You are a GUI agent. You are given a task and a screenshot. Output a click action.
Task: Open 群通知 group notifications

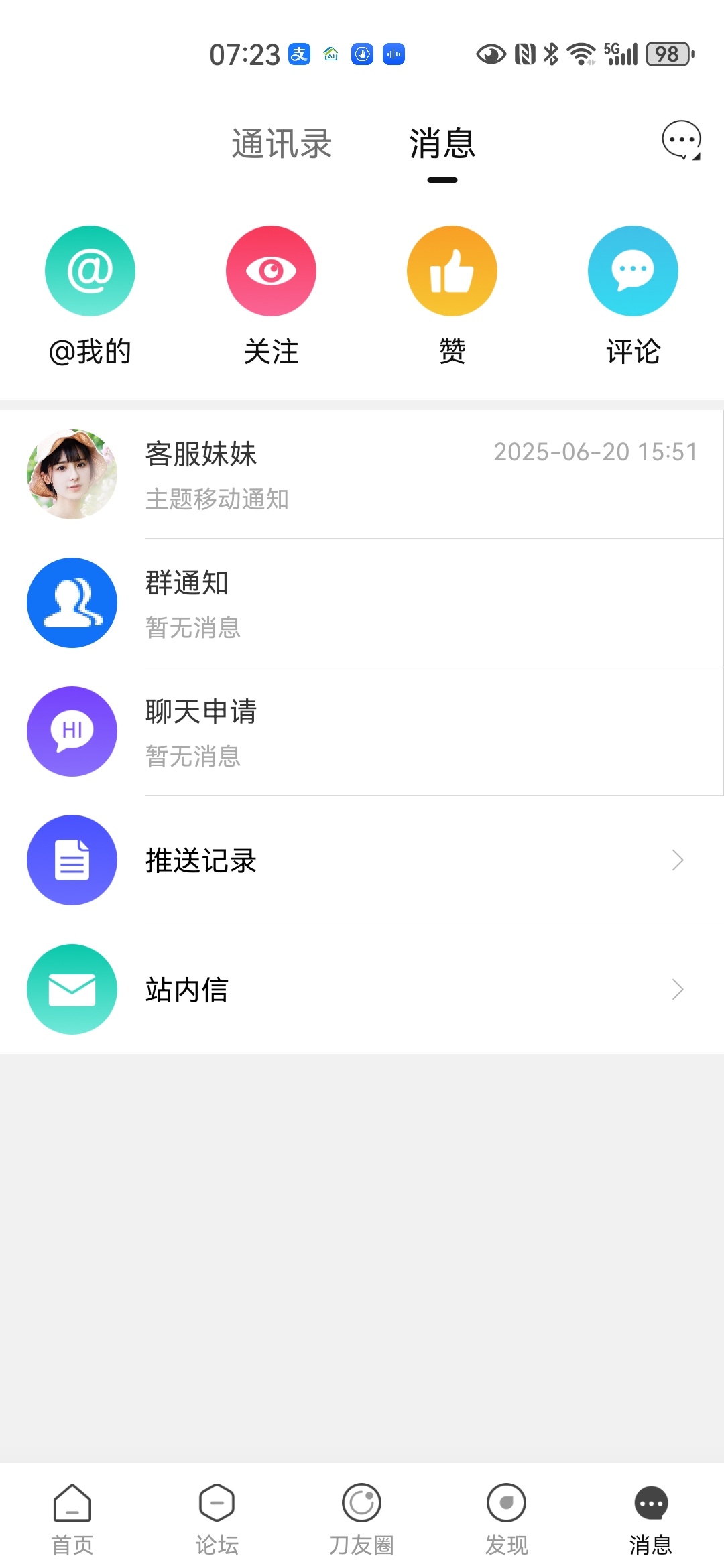pyautogui.click(x=362, y=603)
